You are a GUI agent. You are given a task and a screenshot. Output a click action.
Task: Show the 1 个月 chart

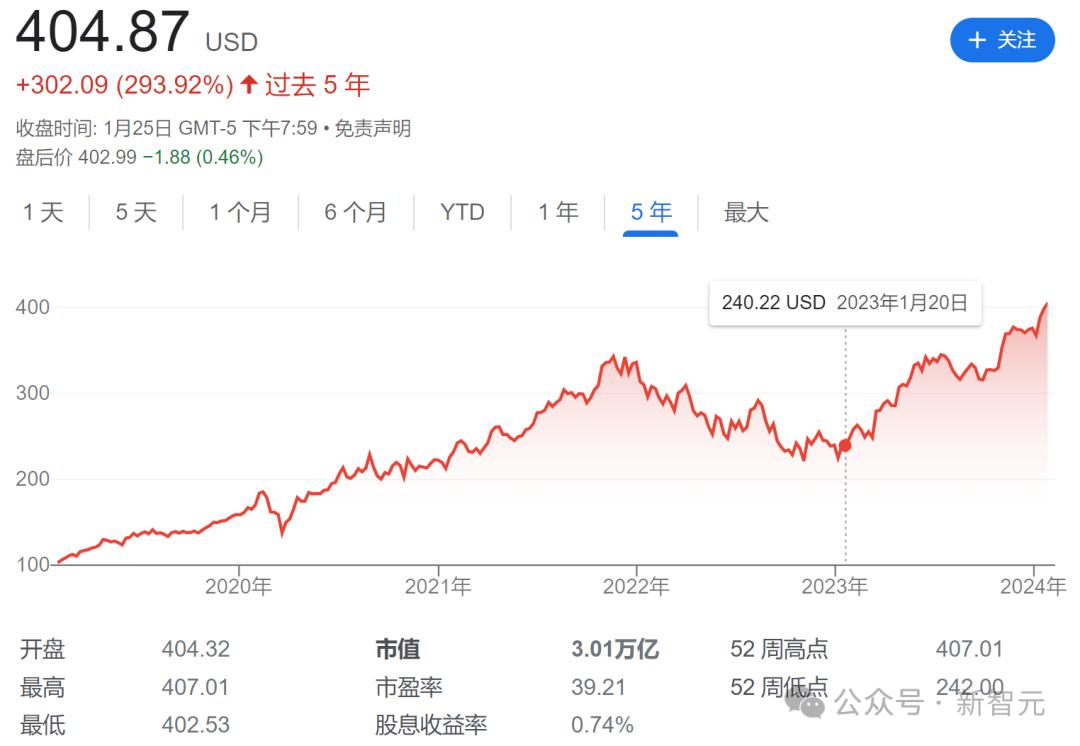pos(240,211)
